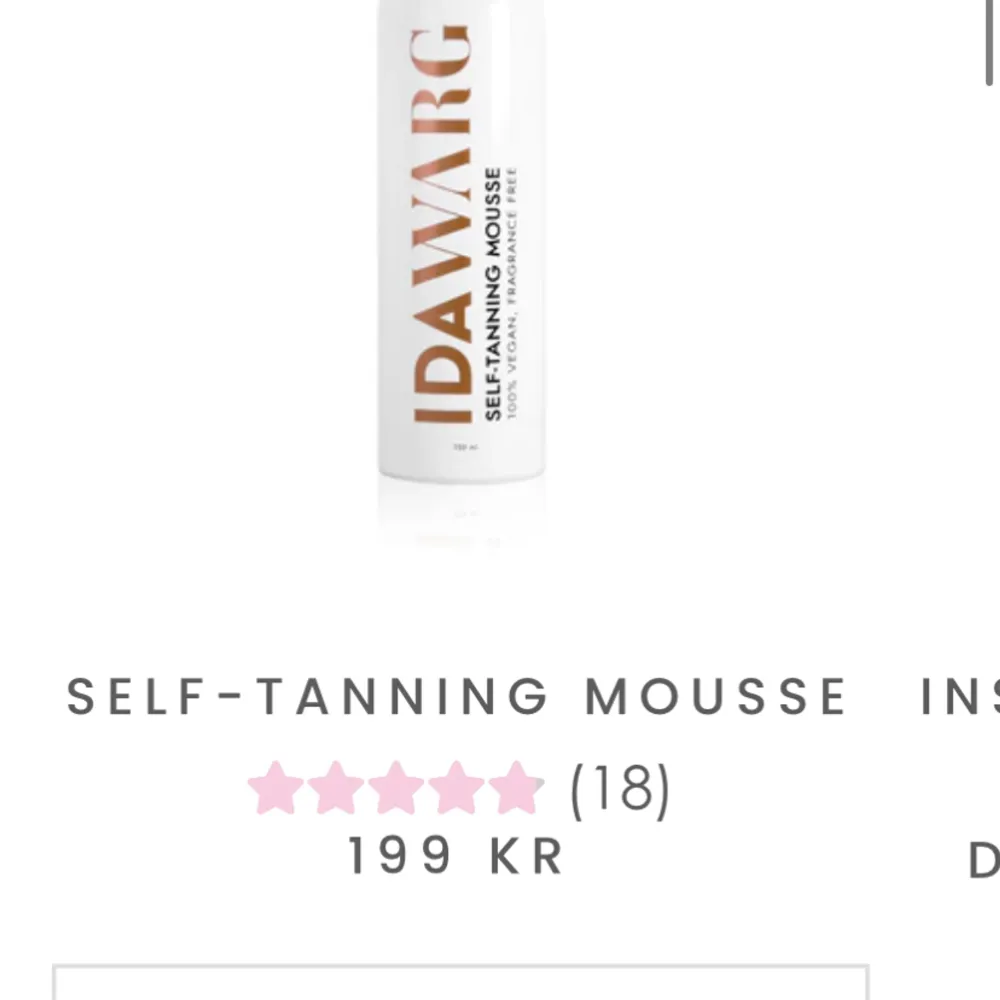
Task: Open the Self-Tanning Mousse title link
Action: pyautogui.click(x=457, y=697)
